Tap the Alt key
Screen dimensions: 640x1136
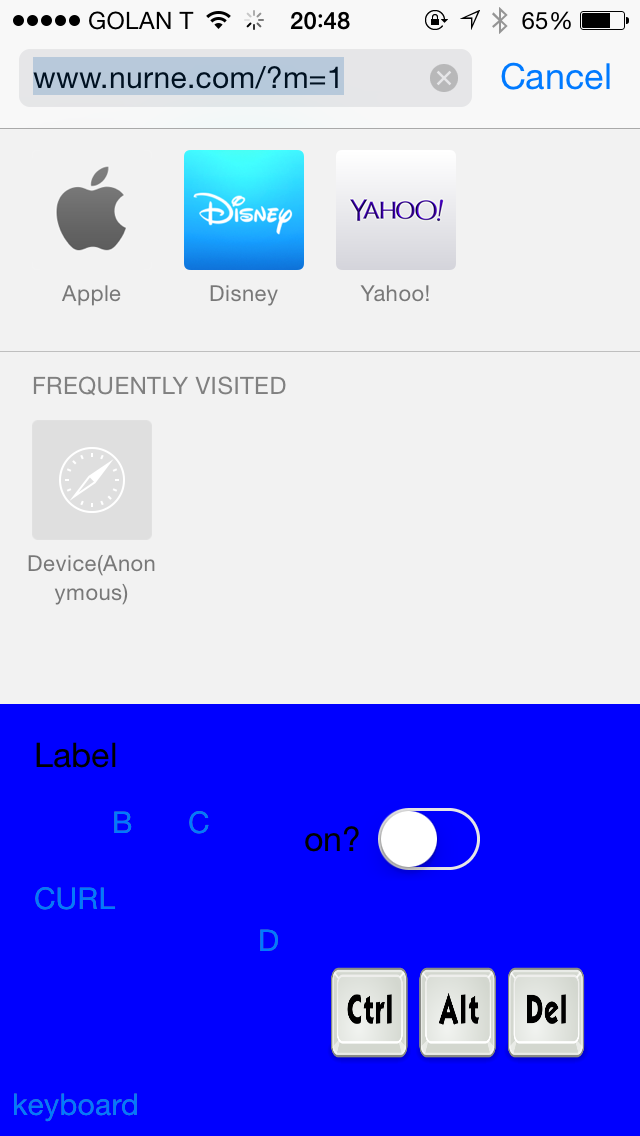tap(458, 1011)
